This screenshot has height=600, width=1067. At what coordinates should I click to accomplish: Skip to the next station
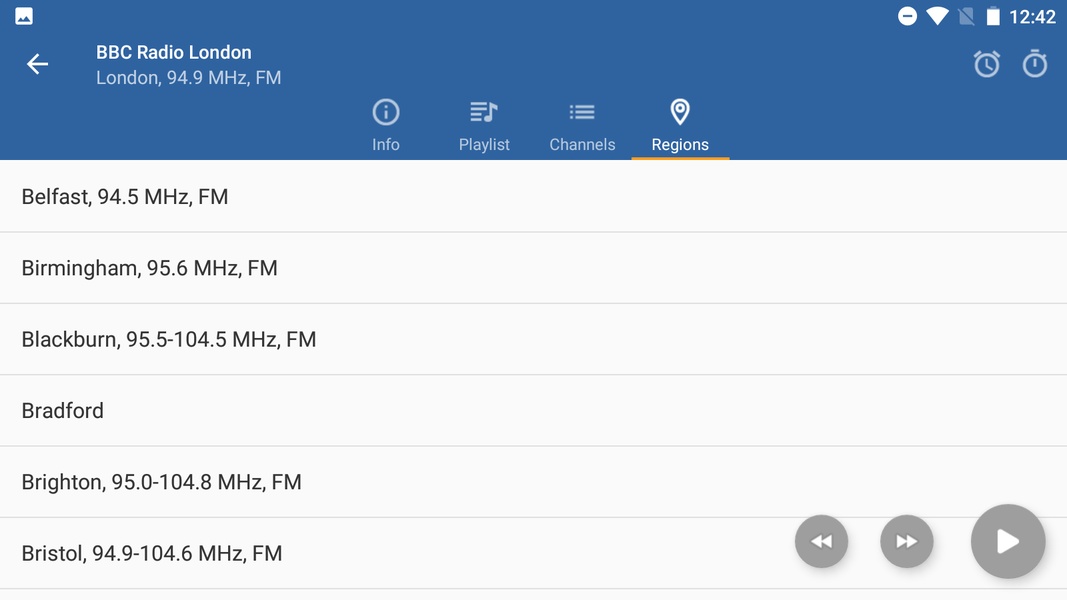coord(906,542)
